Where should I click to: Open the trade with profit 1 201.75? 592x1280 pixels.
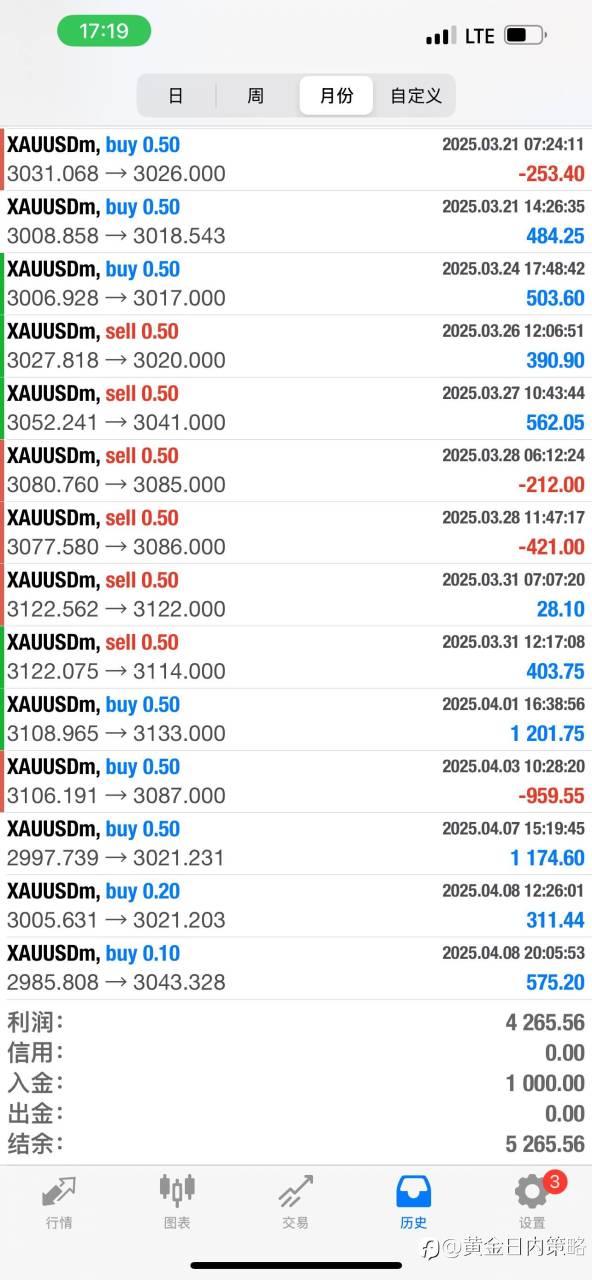tap(296, 718)
